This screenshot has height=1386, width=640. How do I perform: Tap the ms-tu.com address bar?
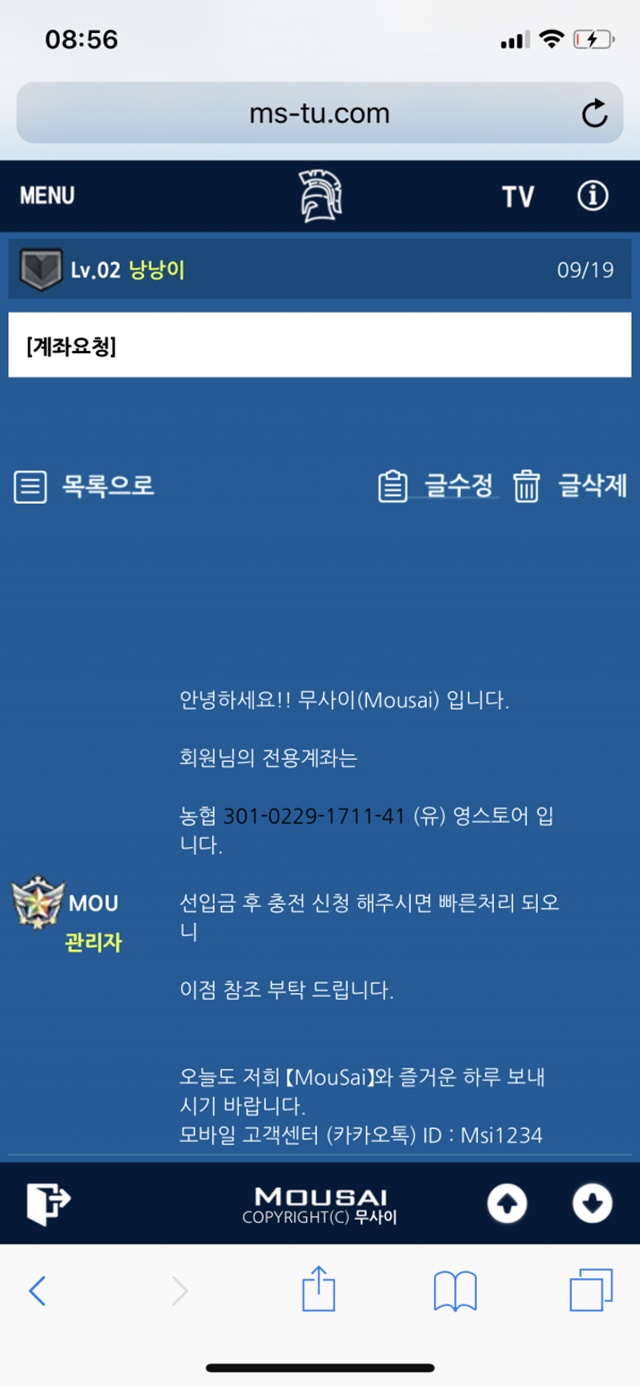(320, 113)
